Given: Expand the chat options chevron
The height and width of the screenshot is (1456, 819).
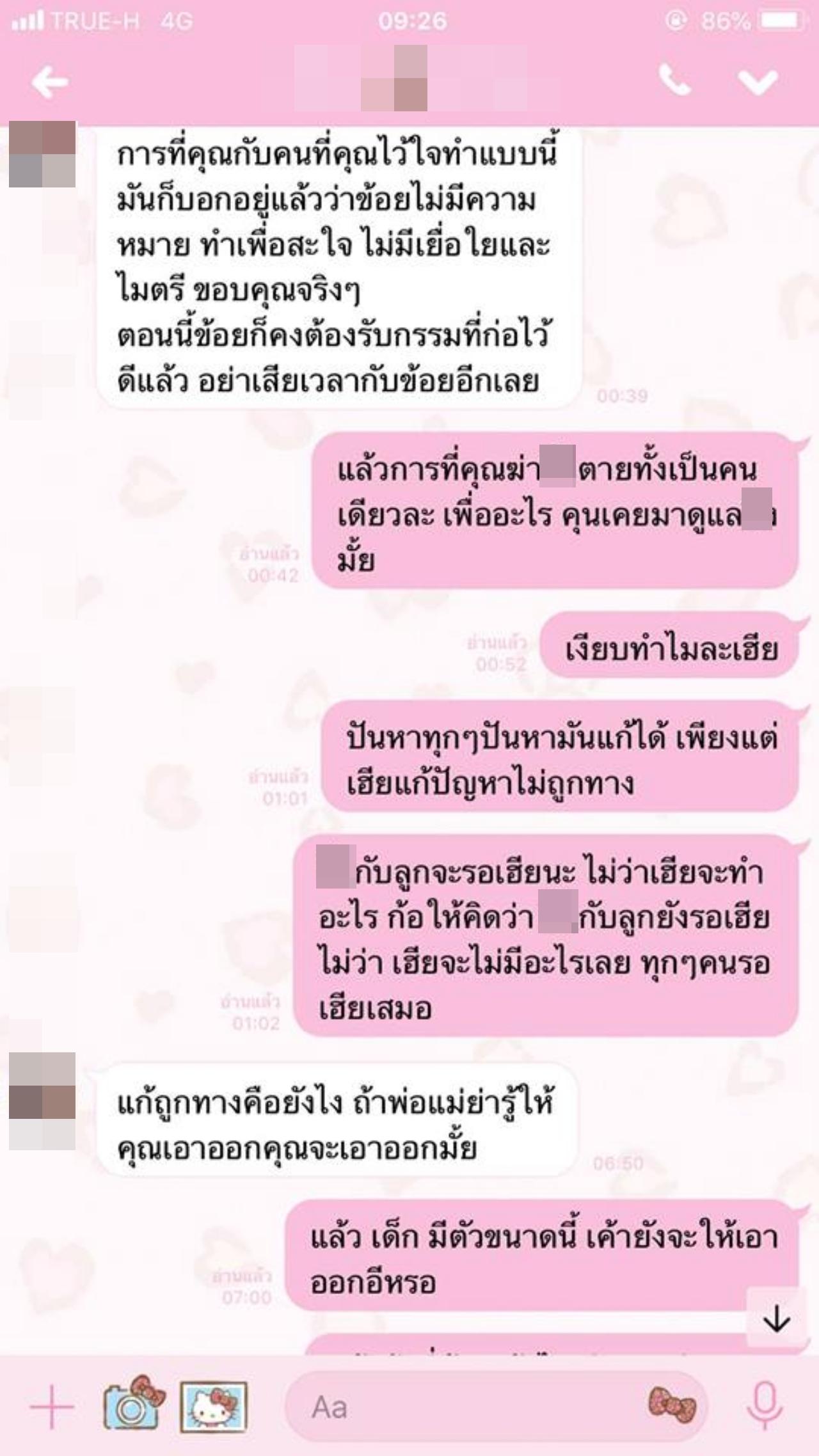Looking at the screenshot, I should [x=758, y=82].
